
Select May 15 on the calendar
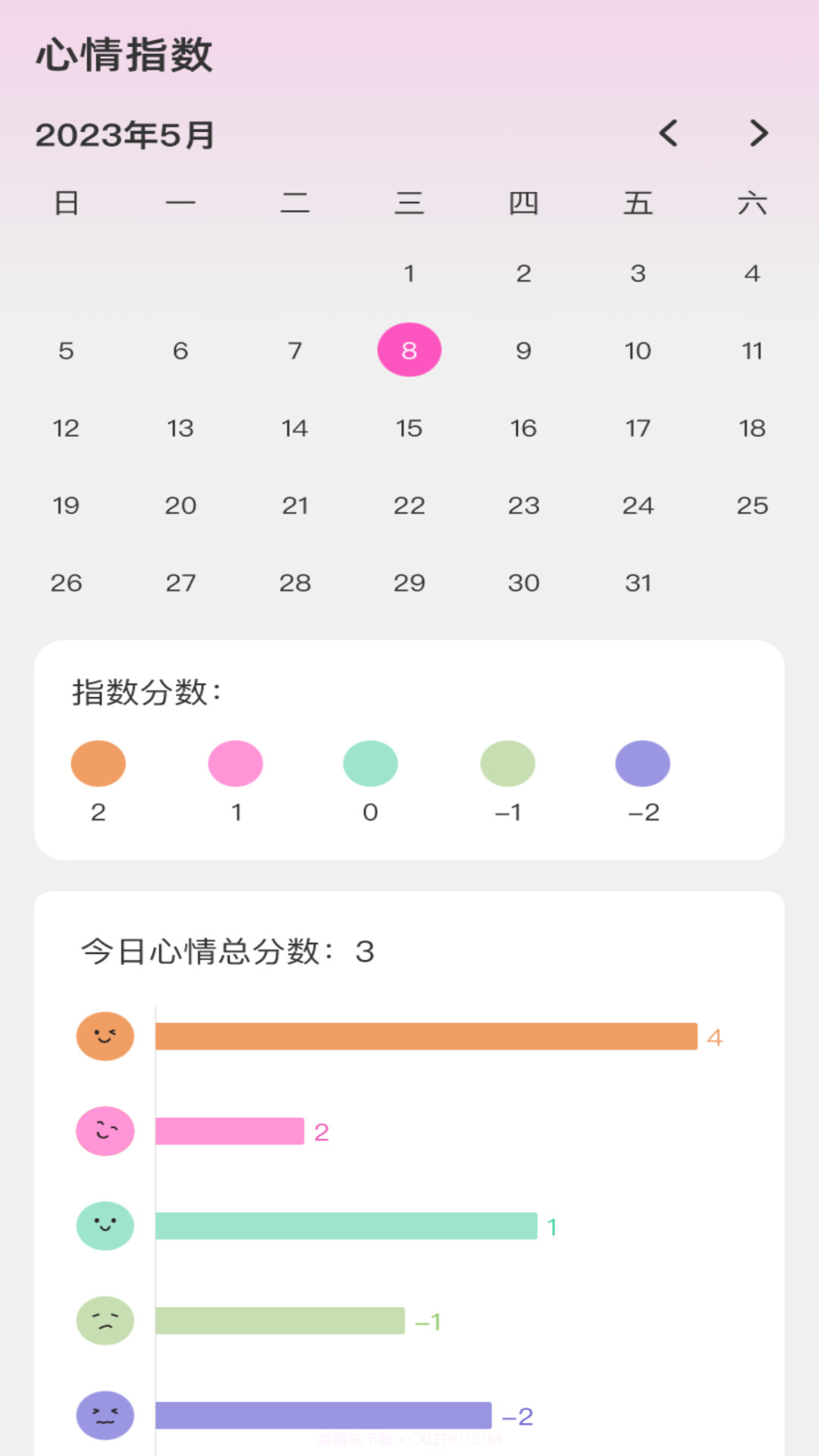(409, 428)
